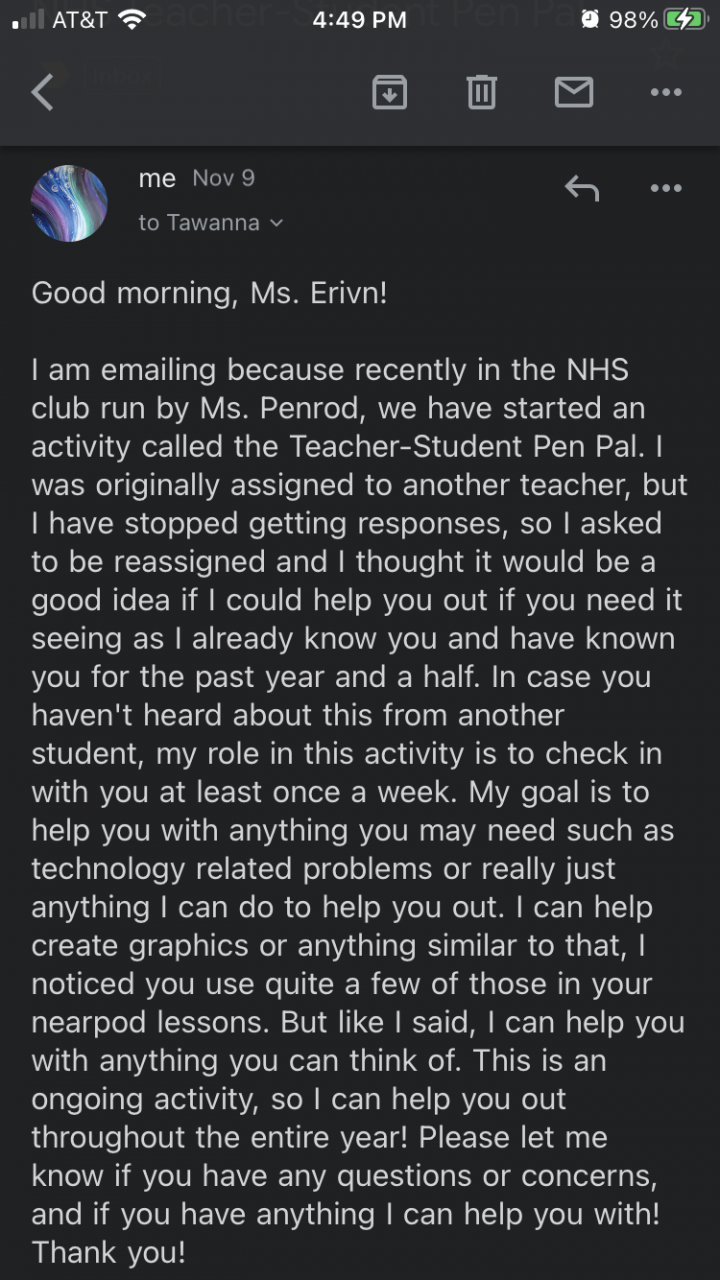Reply to this message
The width and height of the screenshot is (720, 1280).
click(582, 187)
